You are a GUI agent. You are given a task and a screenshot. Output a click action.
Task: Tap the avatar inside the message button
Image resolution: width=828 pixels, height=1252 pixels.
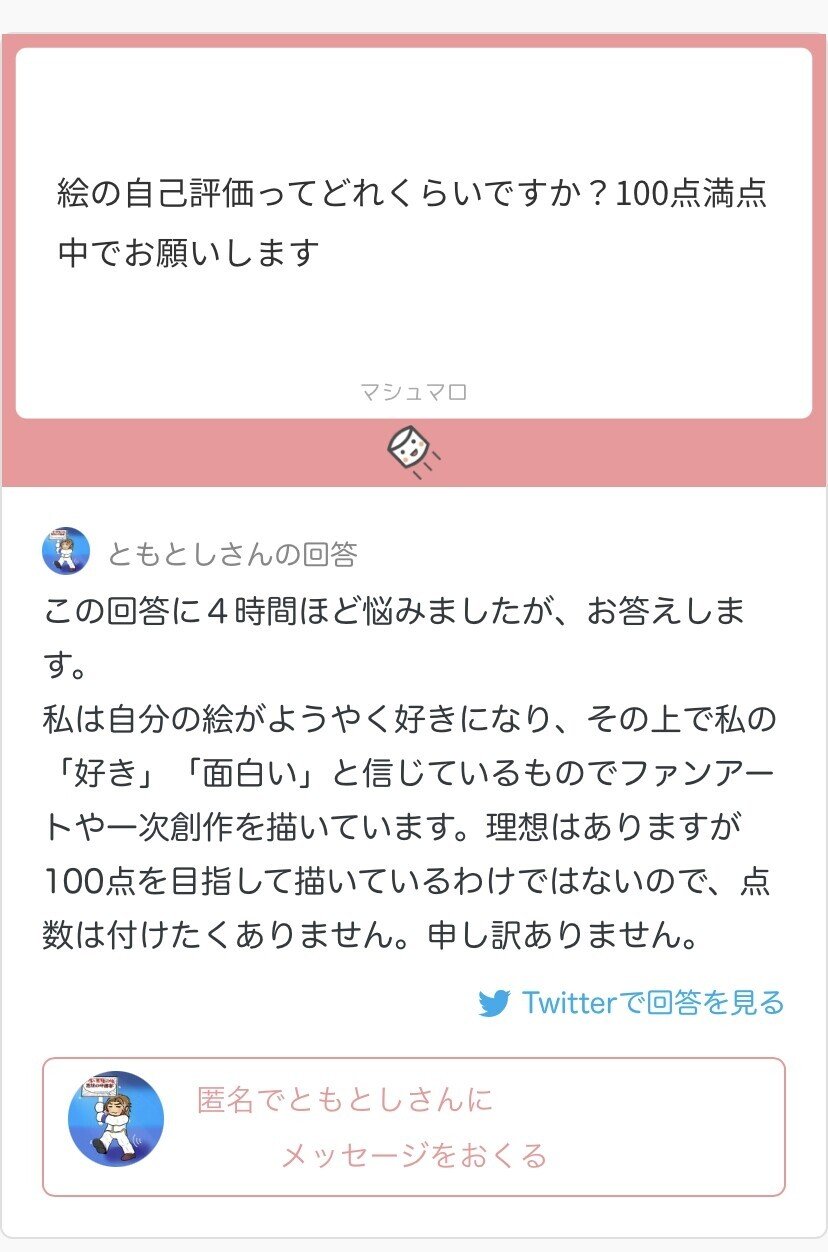(x=119, y=1119)
